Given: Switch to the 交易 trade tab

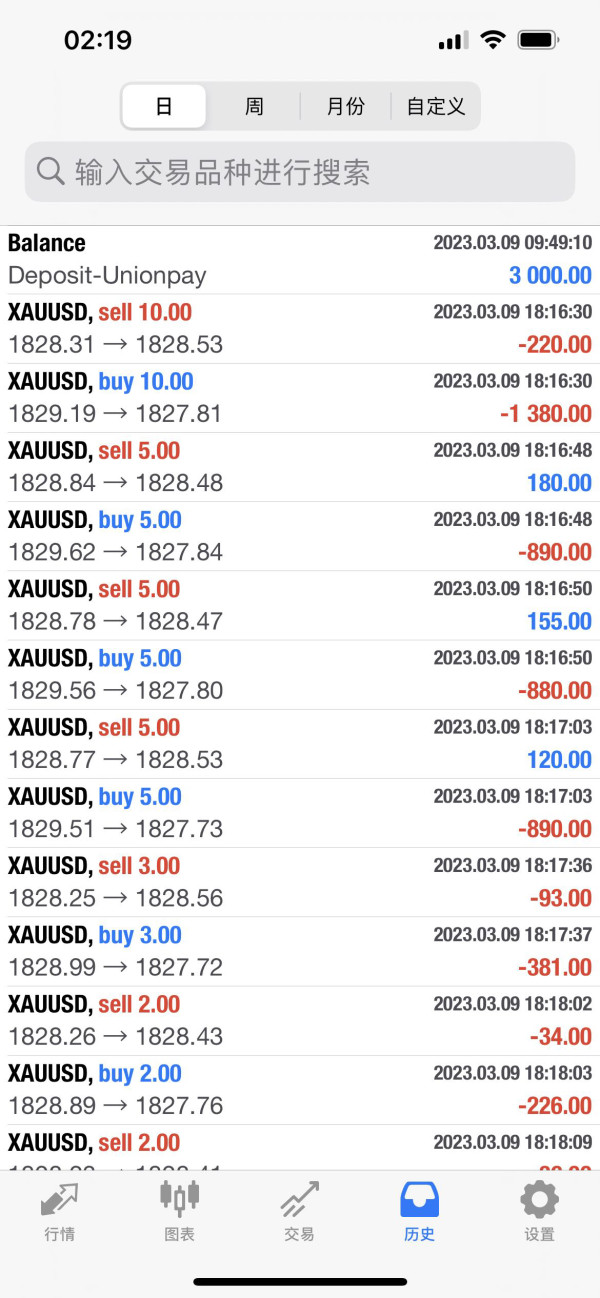Looking at the screenshot, I should (300, 1211).
